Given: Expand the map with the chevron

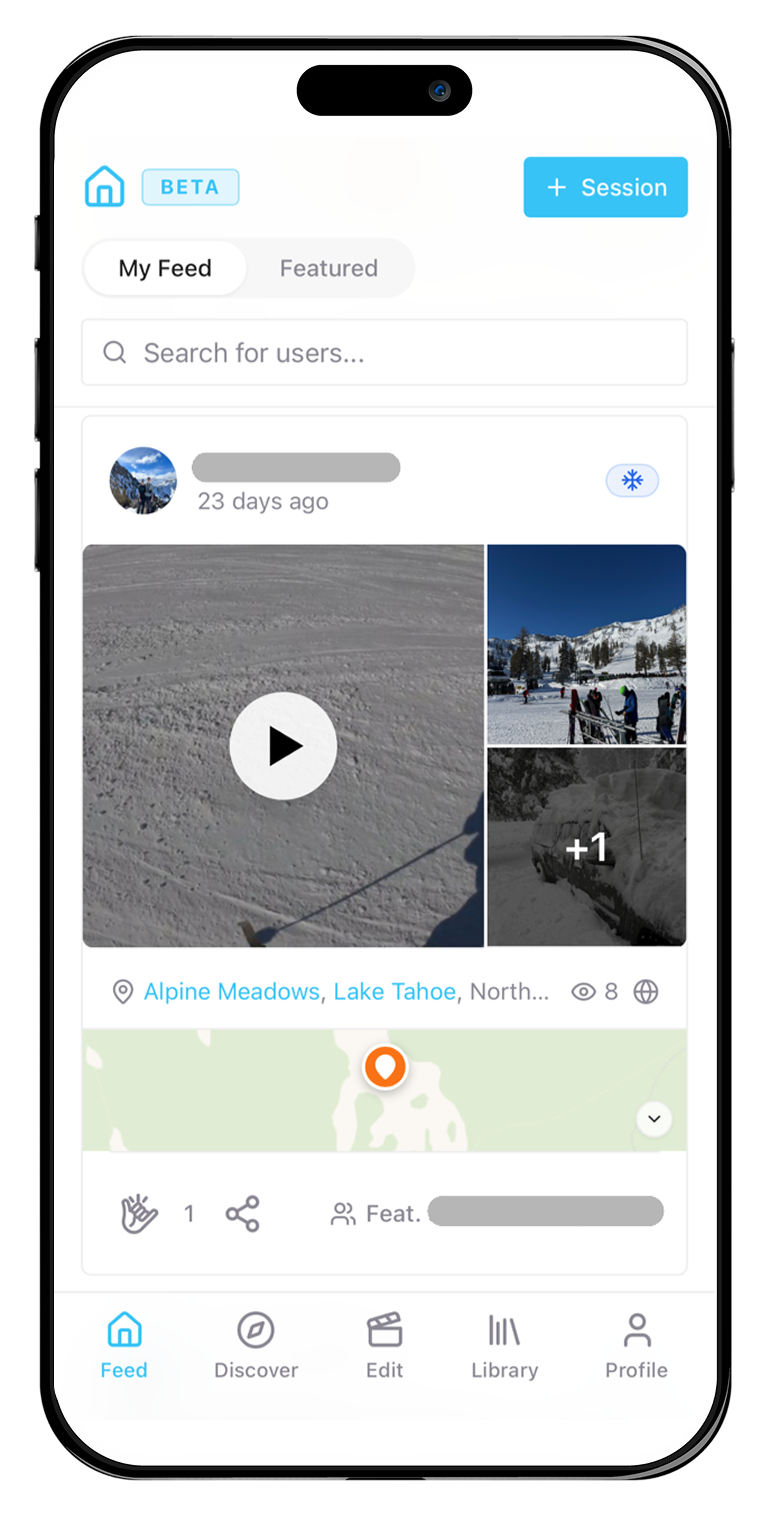Looking at the screenshot, I should (x=654, y=1119).
